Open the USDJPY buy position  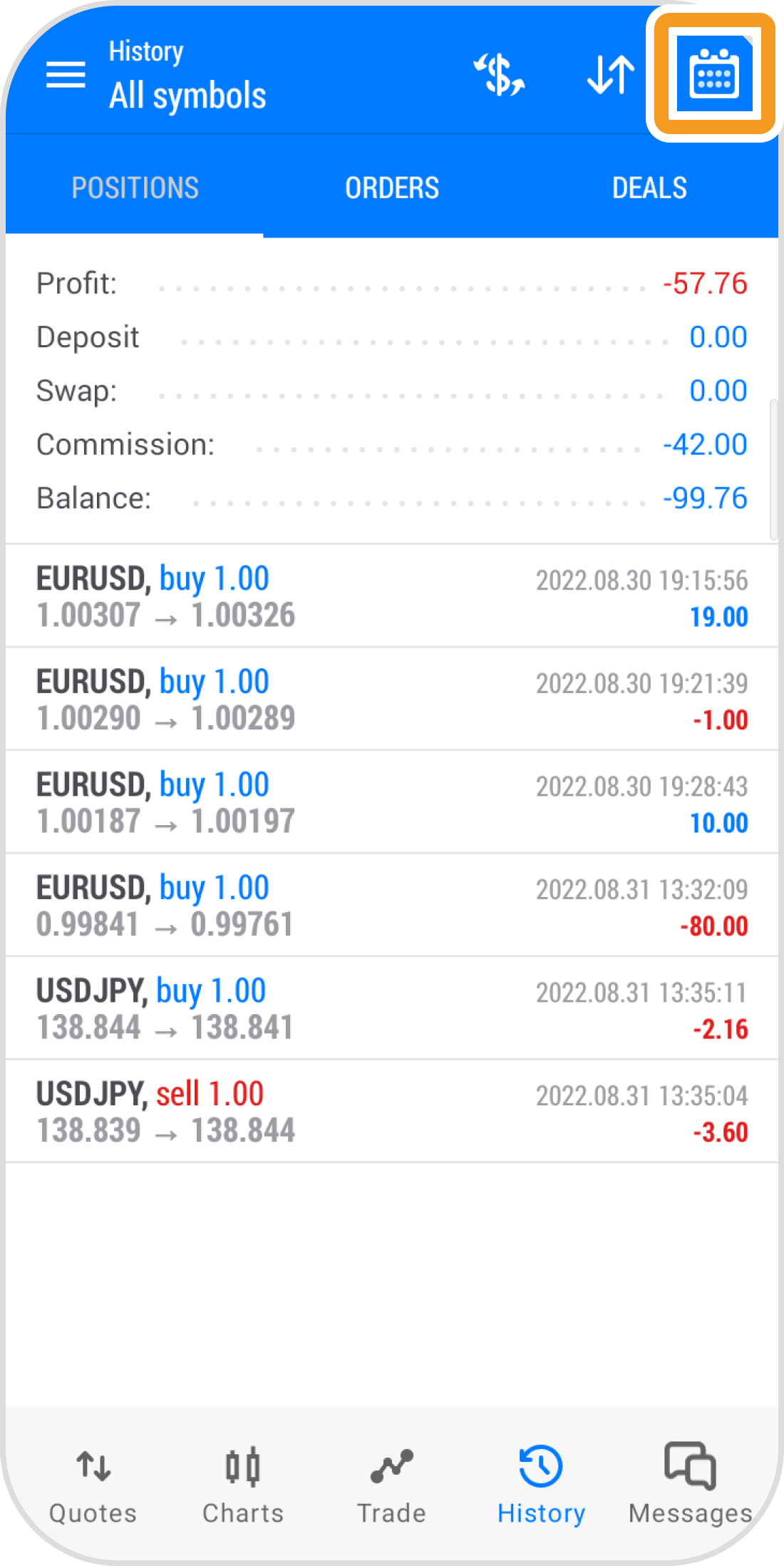click(392, 1009)
